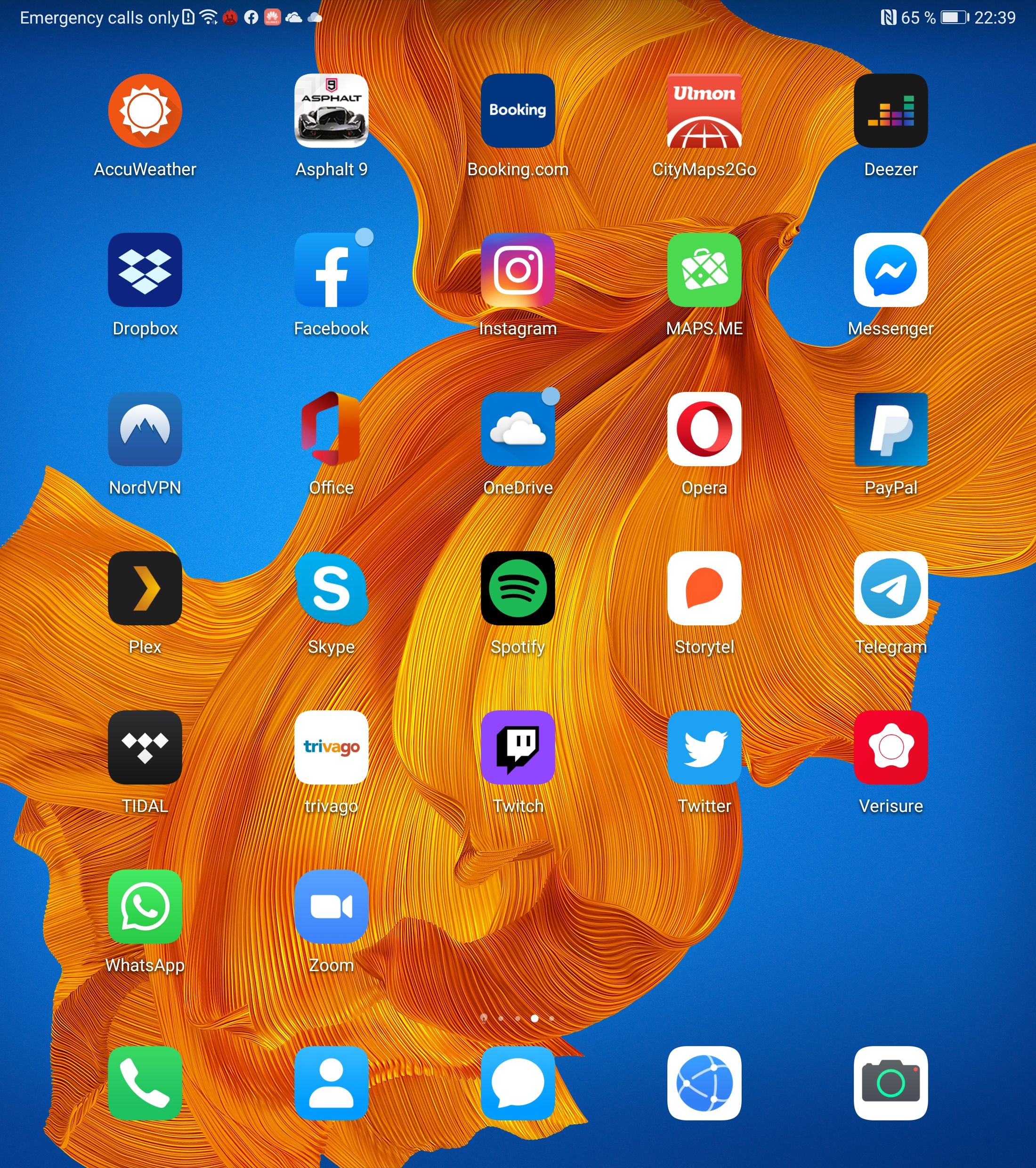The height and width of the screenshot is (1168, 1036).
Task: Open the Twitch app
Action: 518,747
